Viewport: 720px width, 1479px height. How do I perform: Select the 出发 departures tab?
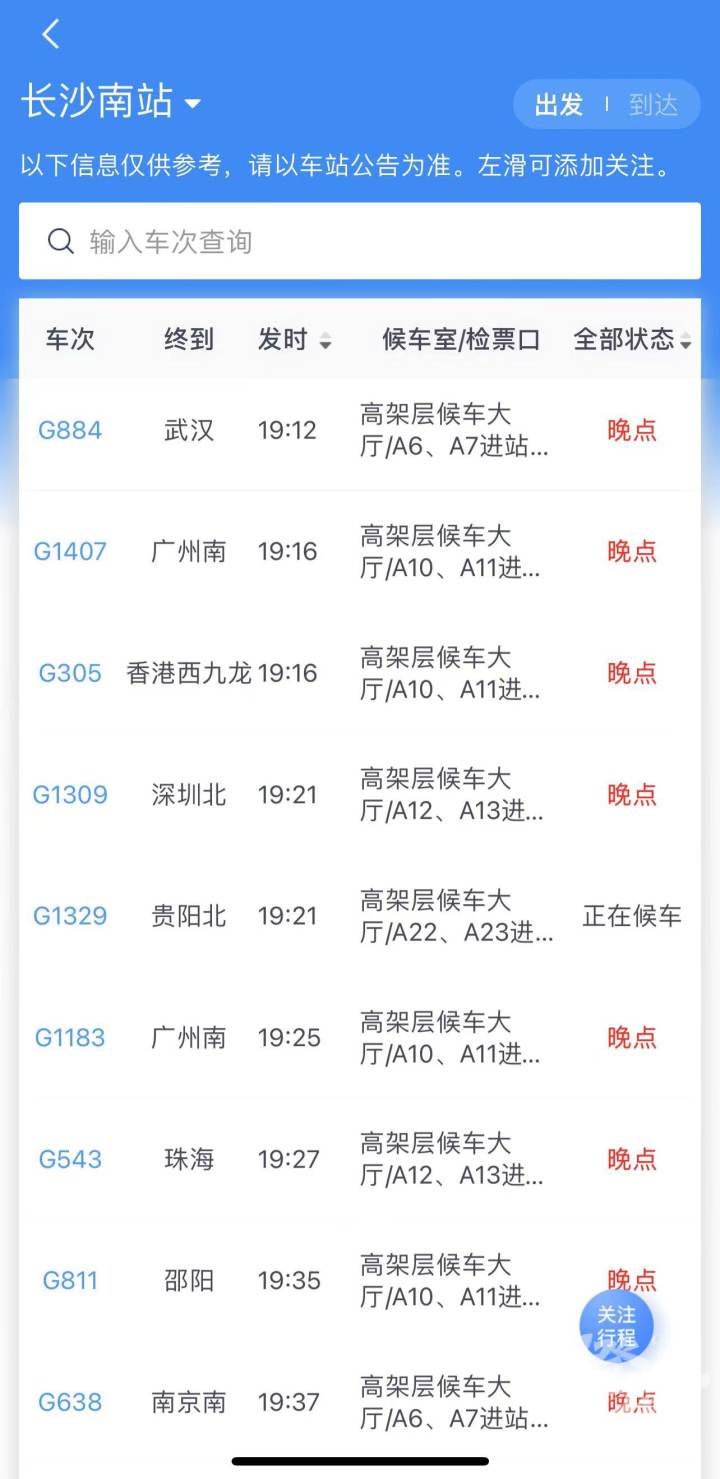click(x=559, y=105)
